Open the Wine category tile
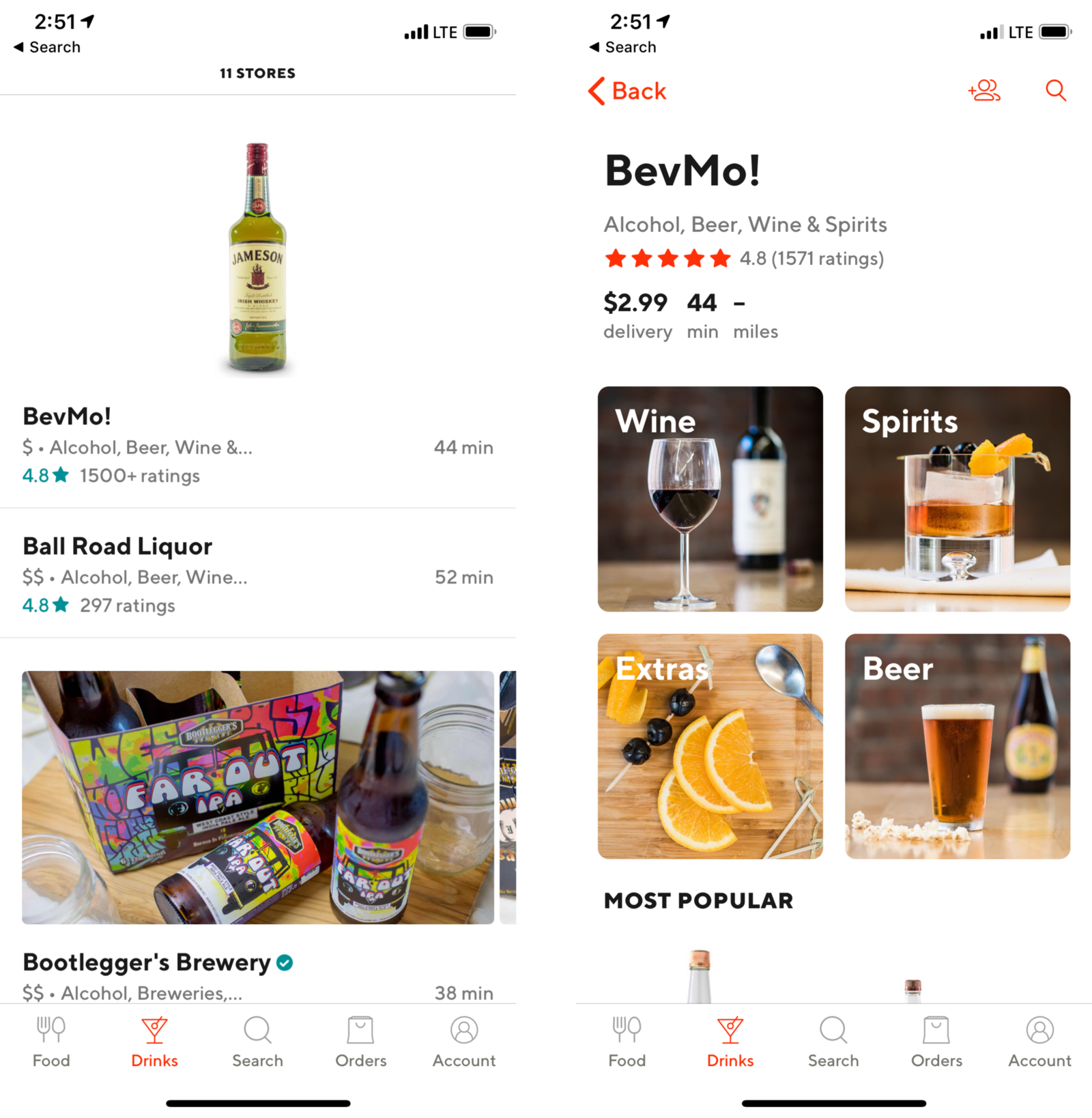Viewport: 1092px width, 1118px height. click(x=710, y=499)
